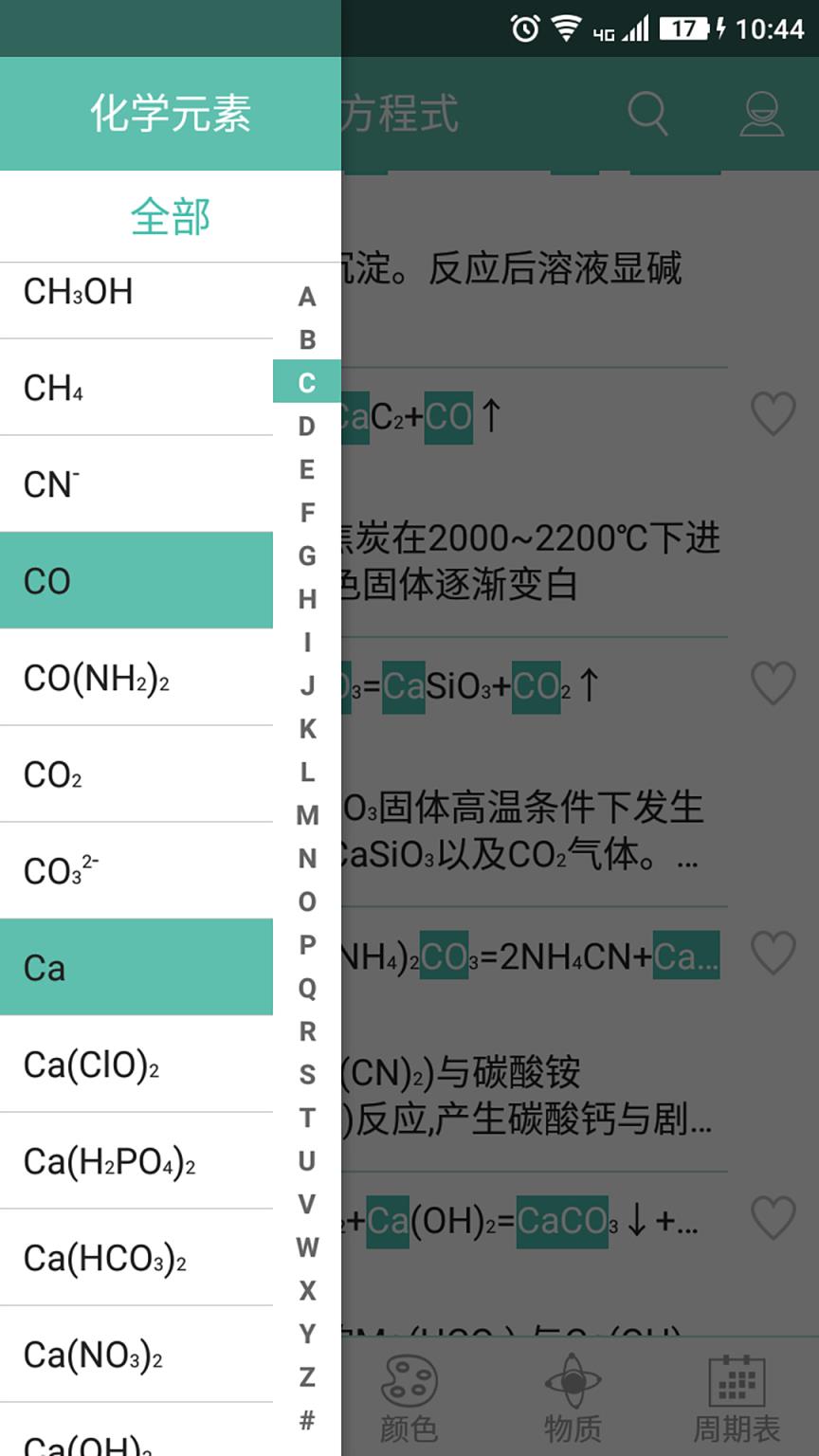This screenshot has width=819, height=1456.
Task: Unselect the highlighted Ca entry
Action: pyautogui.click(x=136, y=968)
